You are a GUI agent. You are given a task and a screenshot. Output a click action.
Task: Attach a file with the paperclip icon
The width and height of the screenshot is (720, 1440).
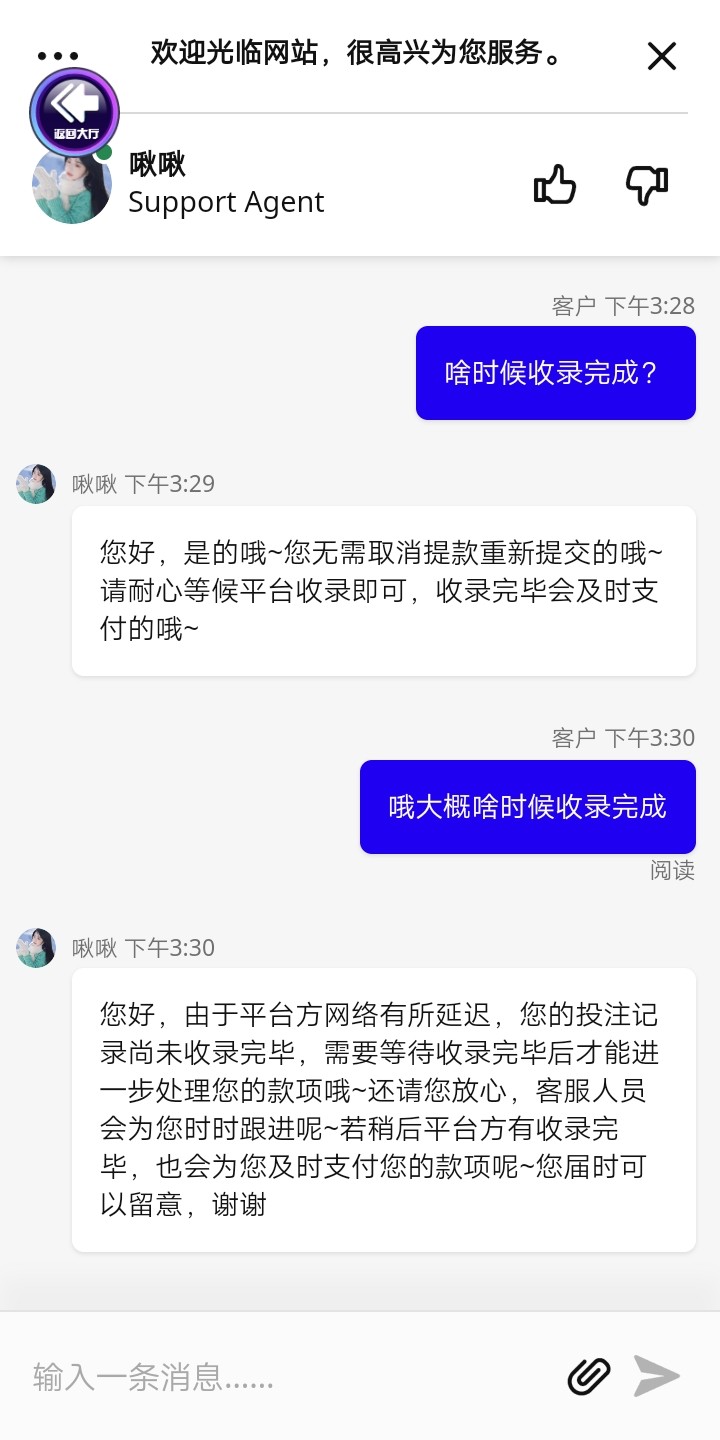pos(589,1377)
